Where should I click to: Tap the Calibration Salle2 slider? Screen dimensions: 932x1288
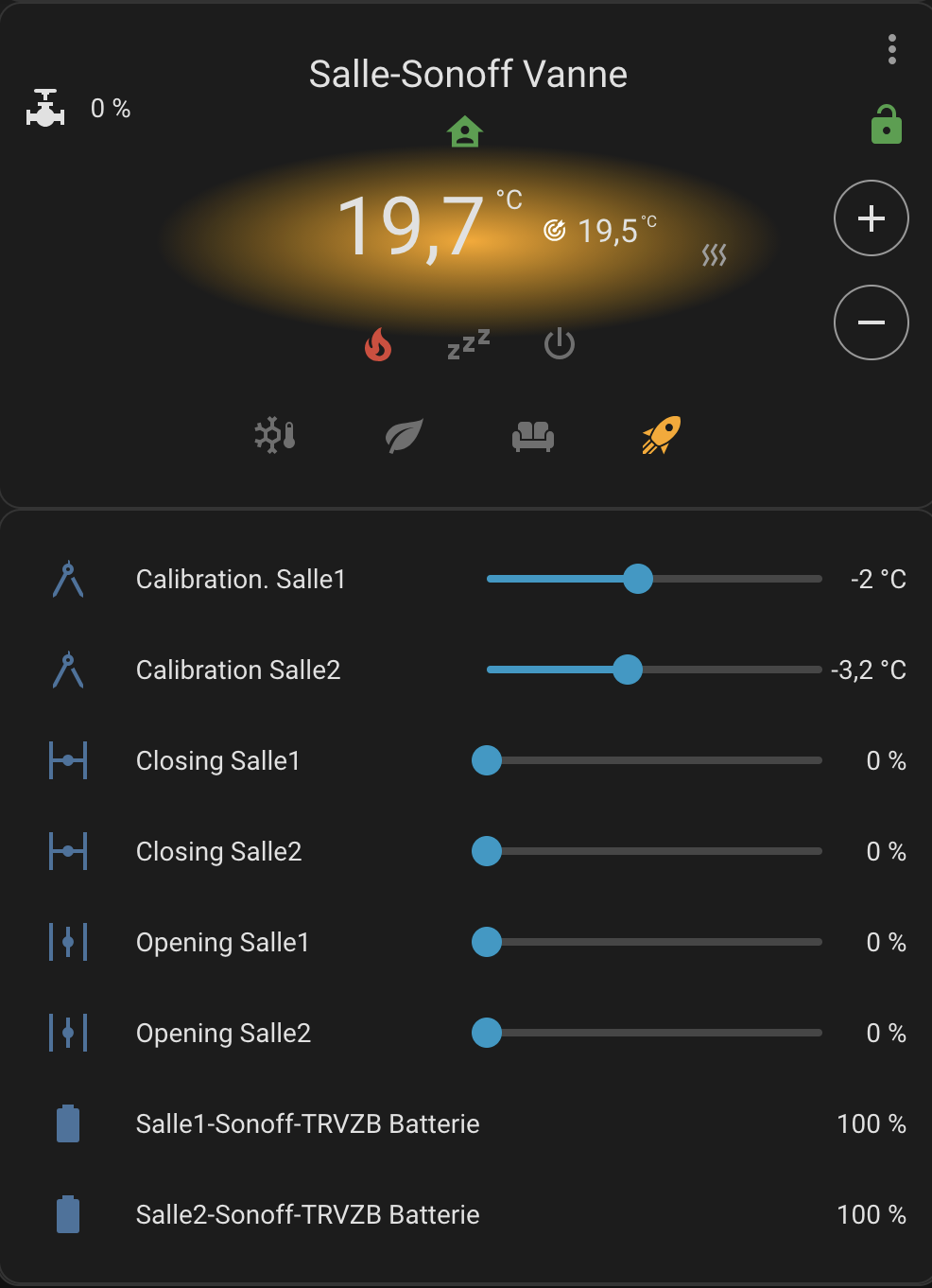click(628, 670)
